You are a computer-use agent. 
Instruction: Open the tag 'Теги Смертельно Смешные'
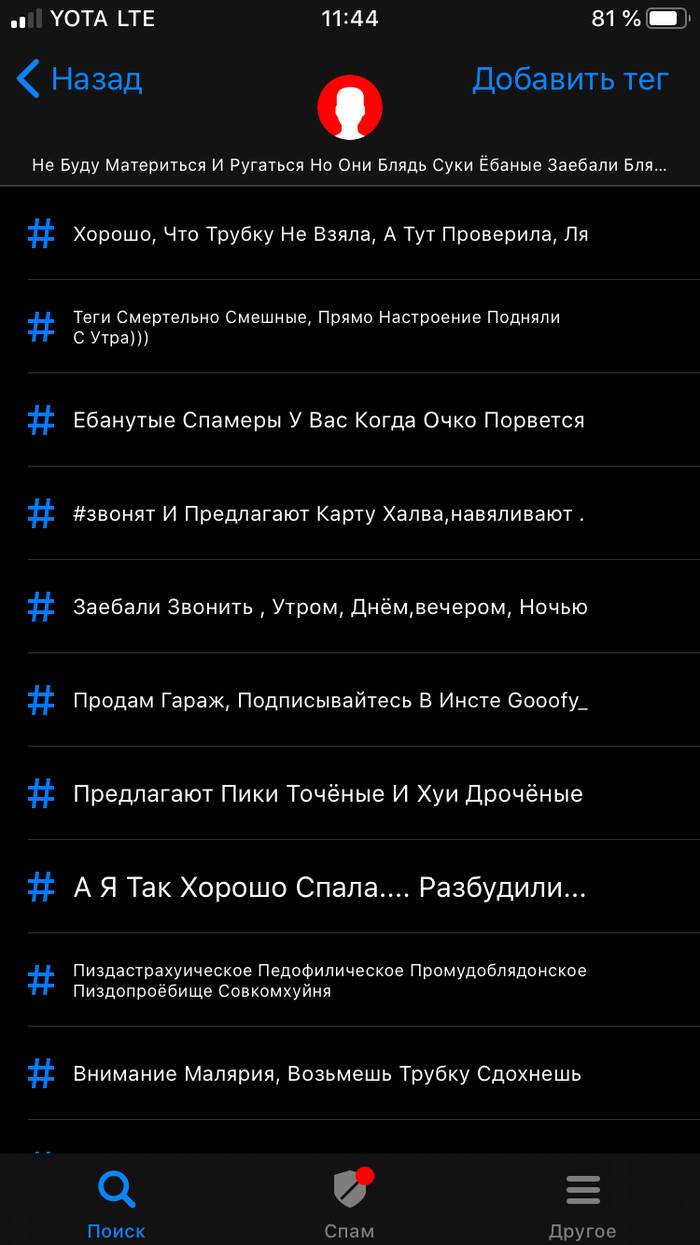pos(316,327)
